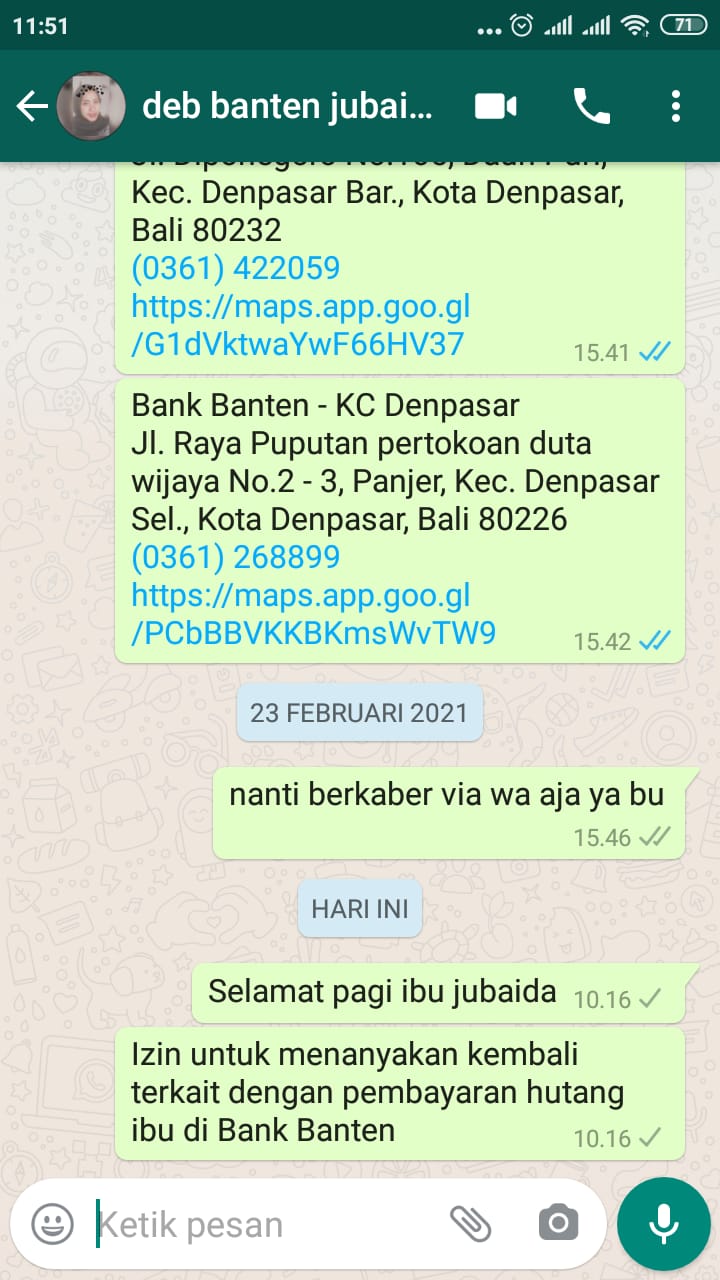Open the contact's profile picture
The image size is (720, 1280).
[x=91, y=107]
